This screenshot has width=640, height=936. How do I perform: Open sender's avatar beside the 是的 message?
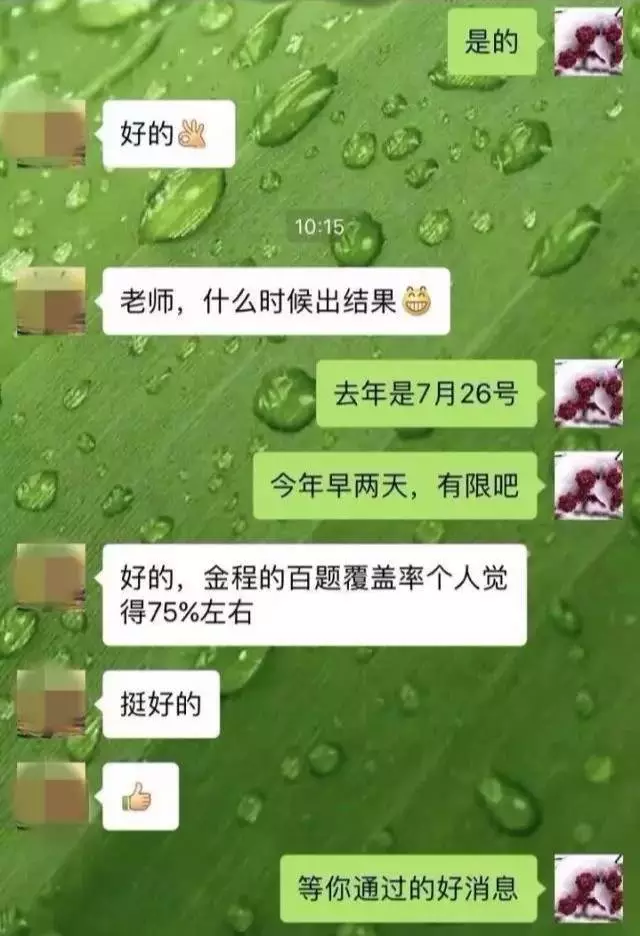[588, 41]
